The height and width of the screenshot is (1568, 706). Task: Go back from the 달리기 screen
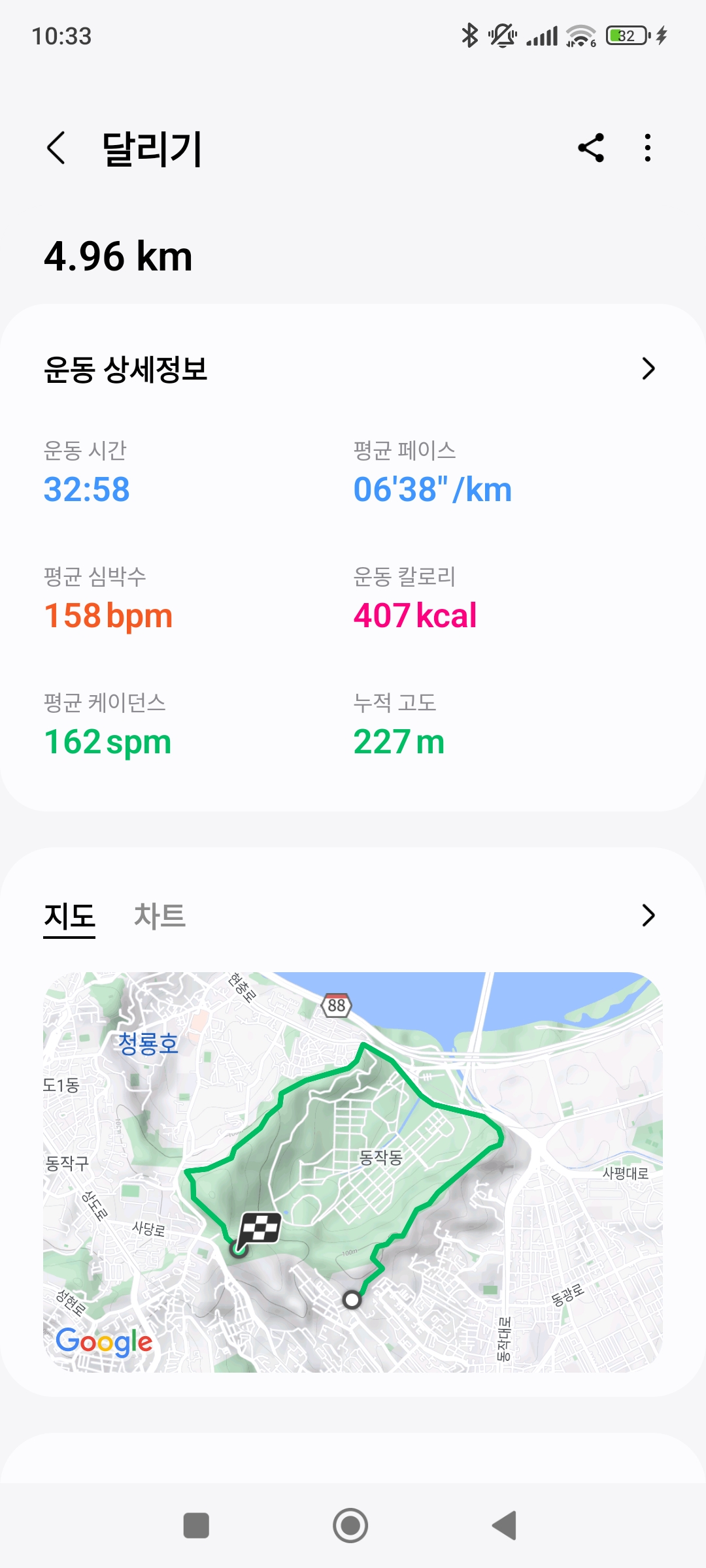(x=56, y=148)
